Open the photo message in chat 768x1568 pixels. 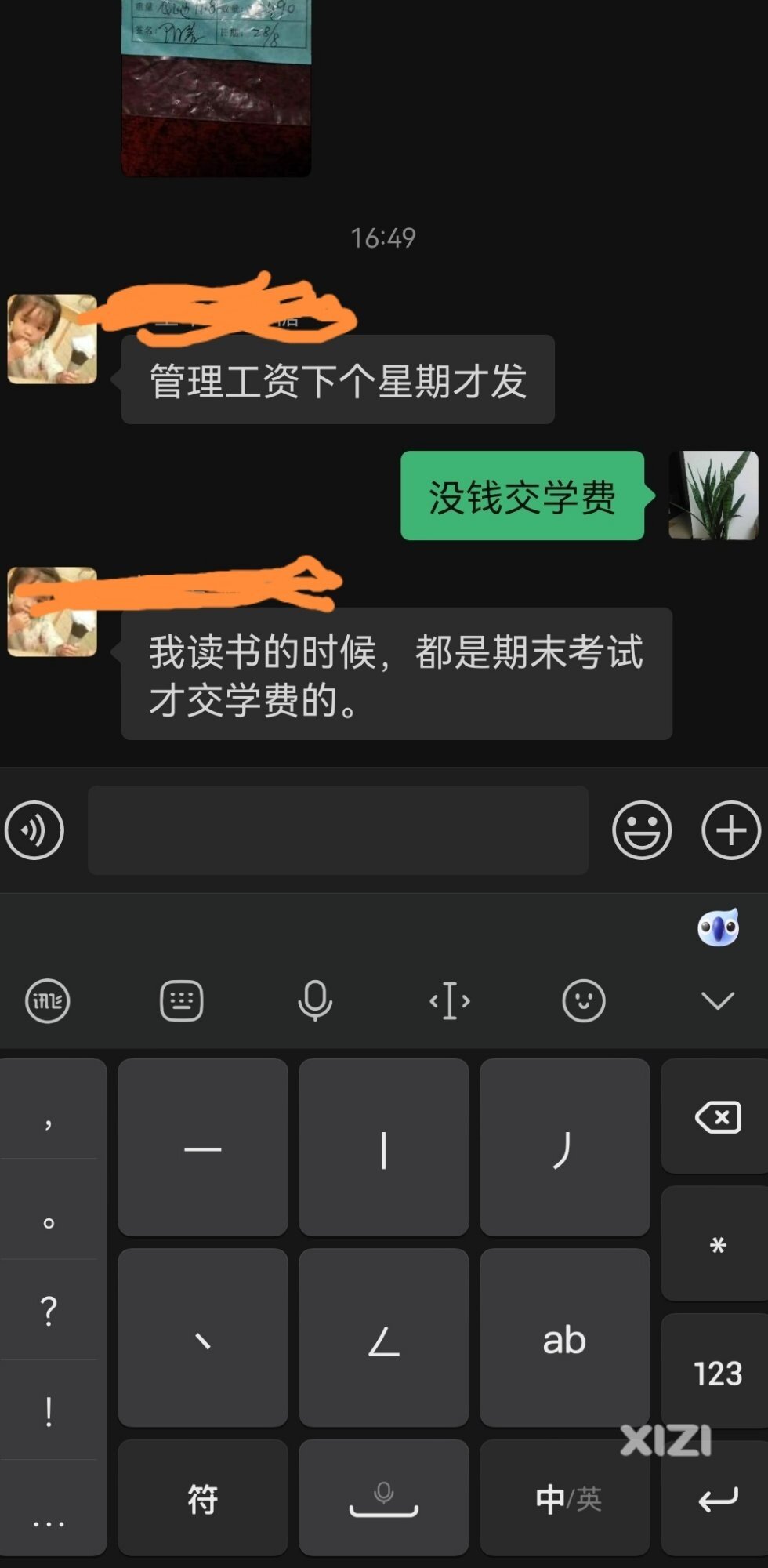click(x=216, y=86)
